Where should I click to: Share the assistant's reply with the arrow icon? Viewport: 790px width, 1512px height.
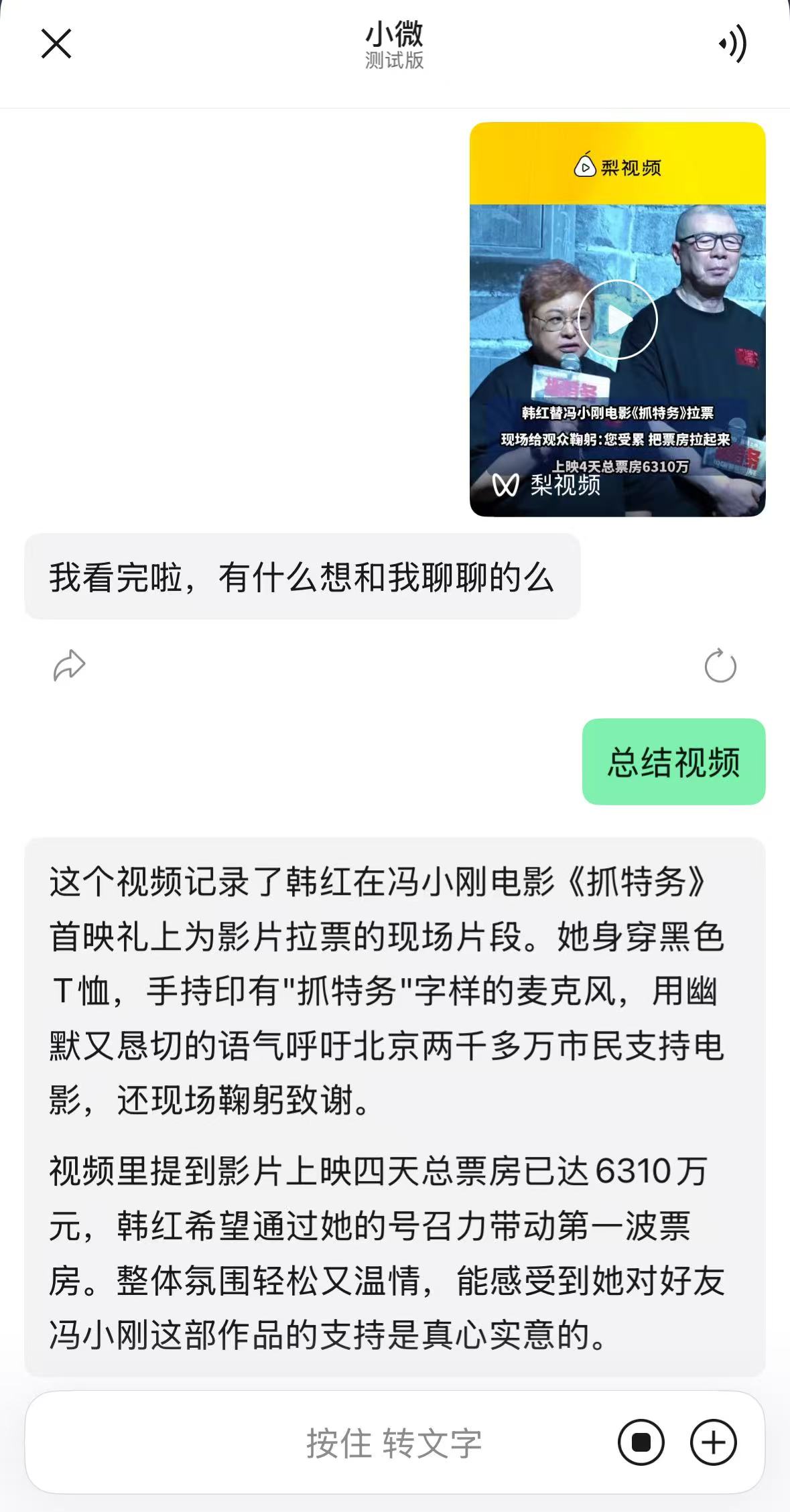pos(70,665)
